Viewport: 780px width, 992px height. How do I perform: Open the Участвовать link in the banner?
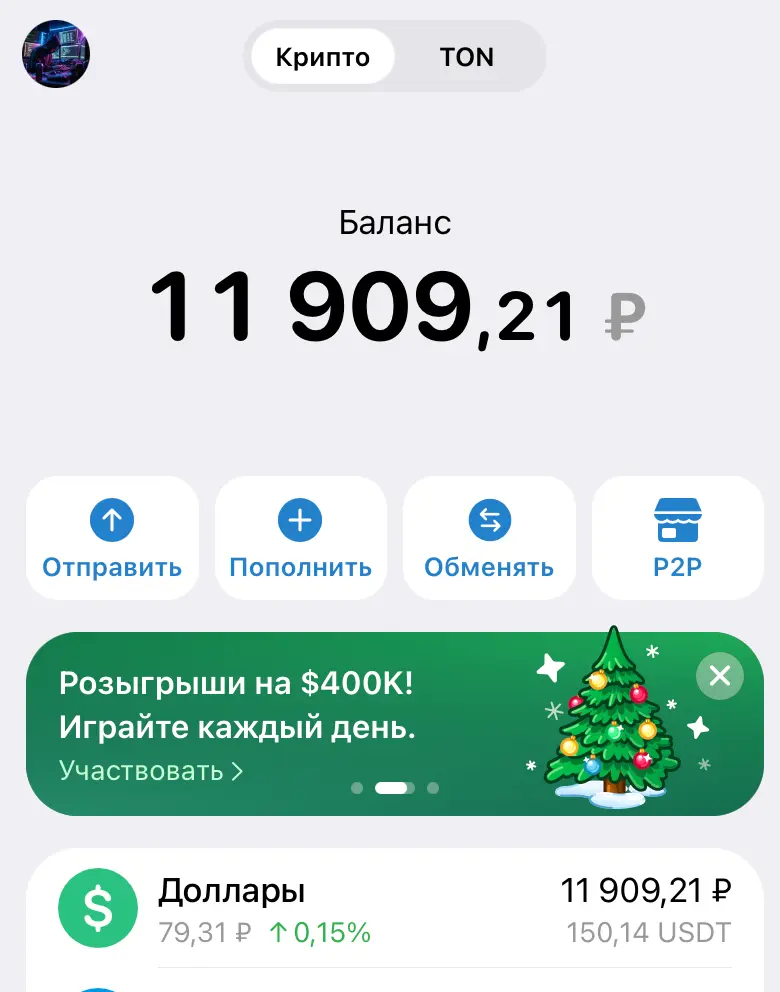tap(151, 772)
